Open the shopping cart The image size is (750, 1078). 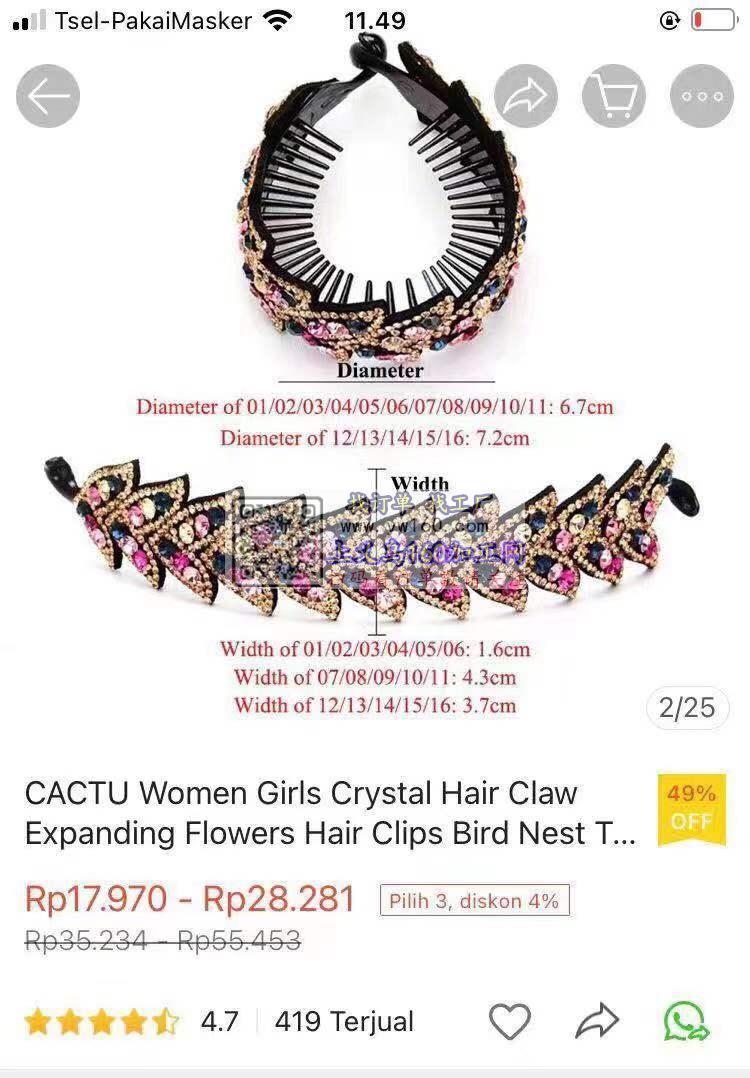pyautogui.click(x=614, y=96)
